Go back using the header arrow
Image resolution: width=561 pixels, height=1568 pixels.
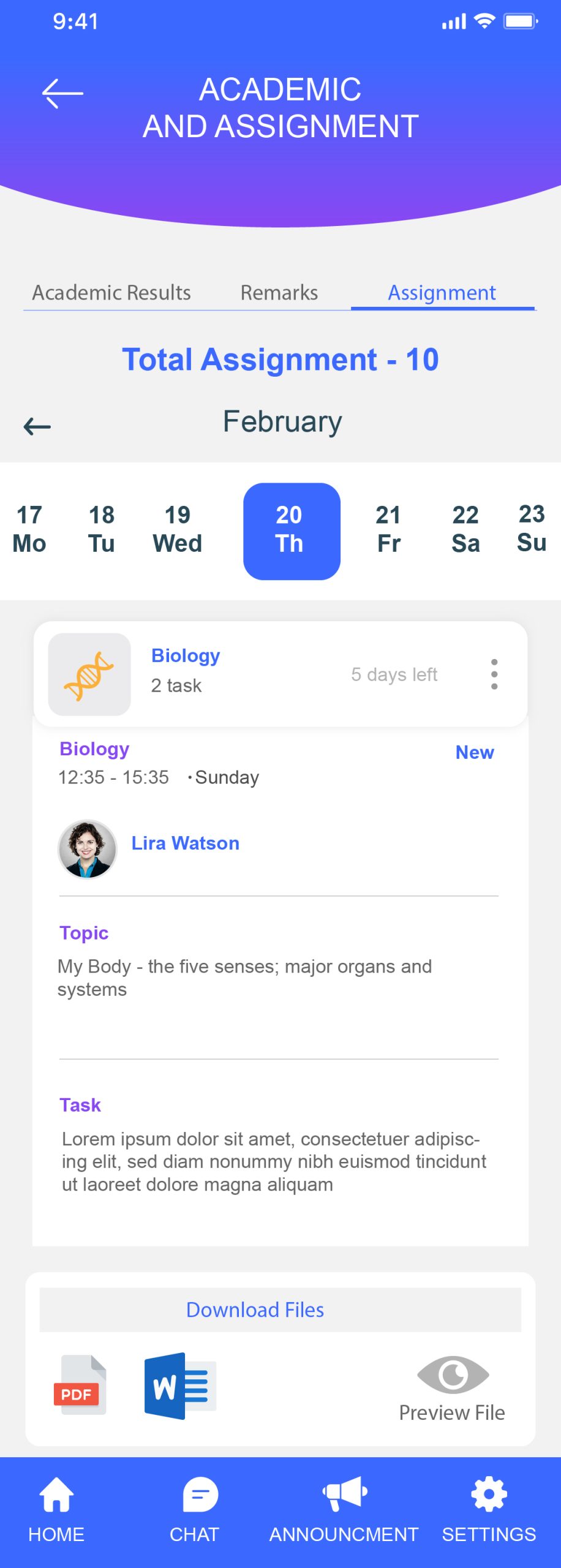62,94
